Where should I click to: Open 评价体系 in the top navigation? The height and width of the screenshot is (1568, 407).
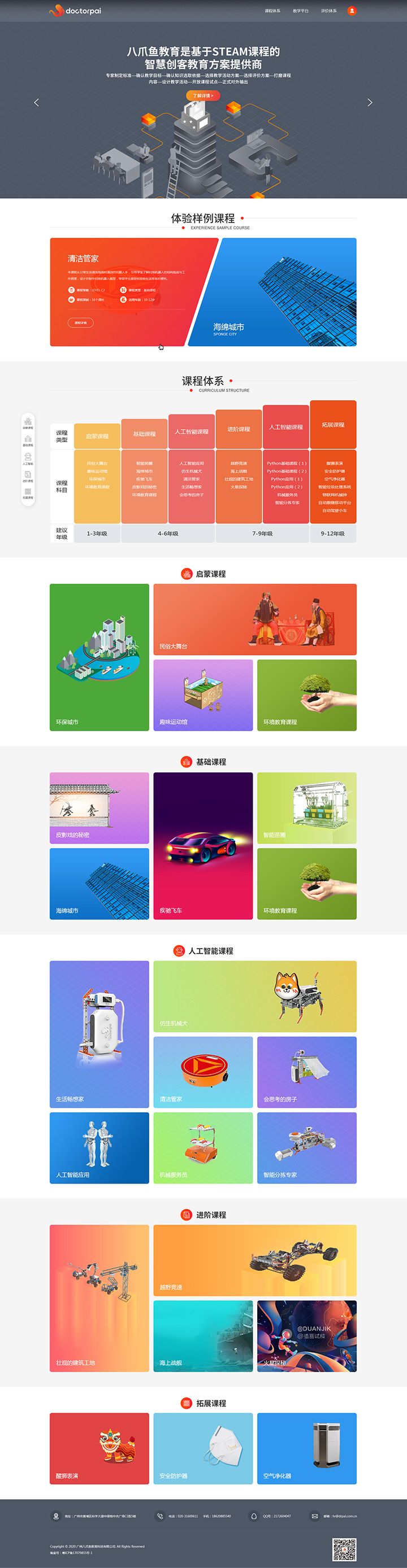pyautogui.click(x=328, y=11)
